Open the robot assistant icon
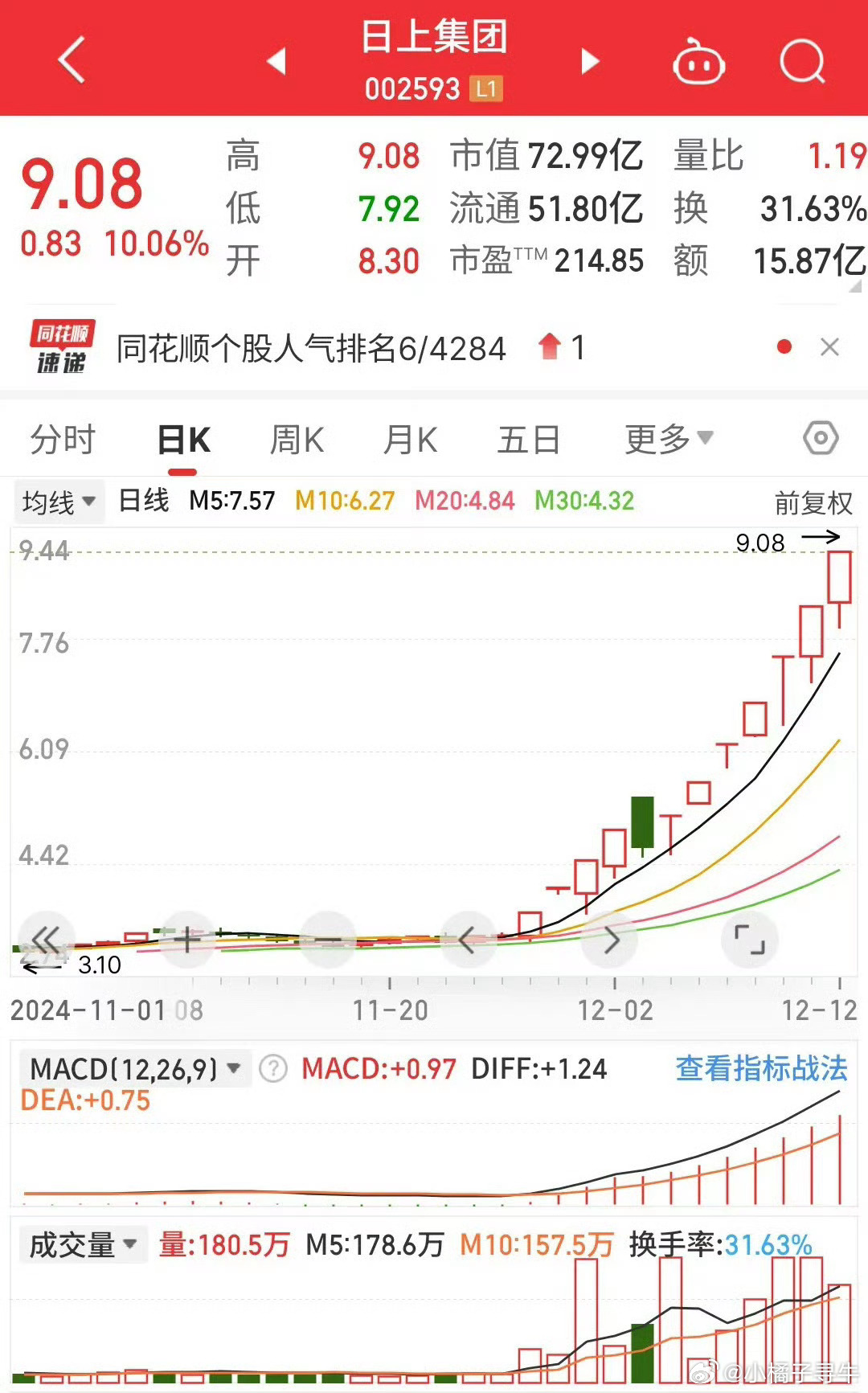The image size is (868, 1393). pyautogui.click(x=698, y=63)
